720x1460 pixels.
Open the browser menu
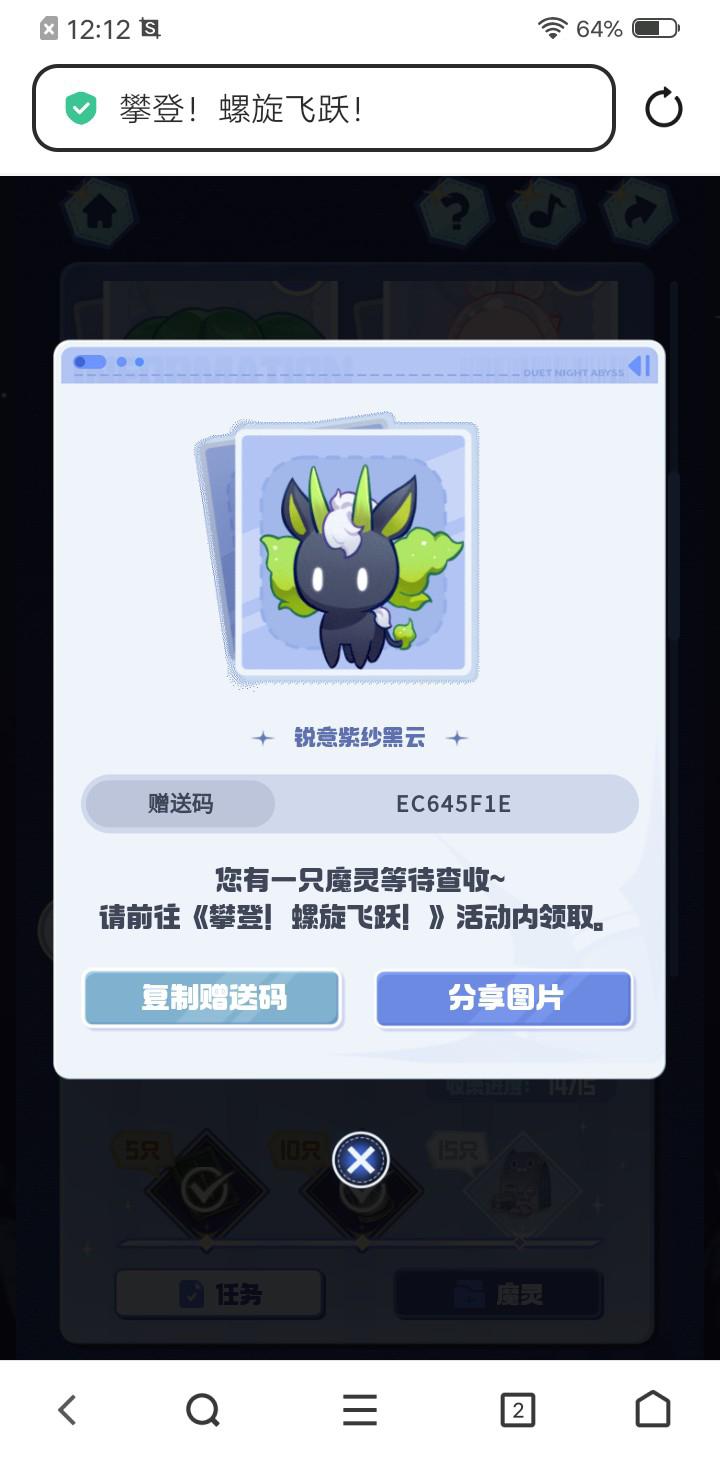pyautogui.click(x=360, y=1410)
